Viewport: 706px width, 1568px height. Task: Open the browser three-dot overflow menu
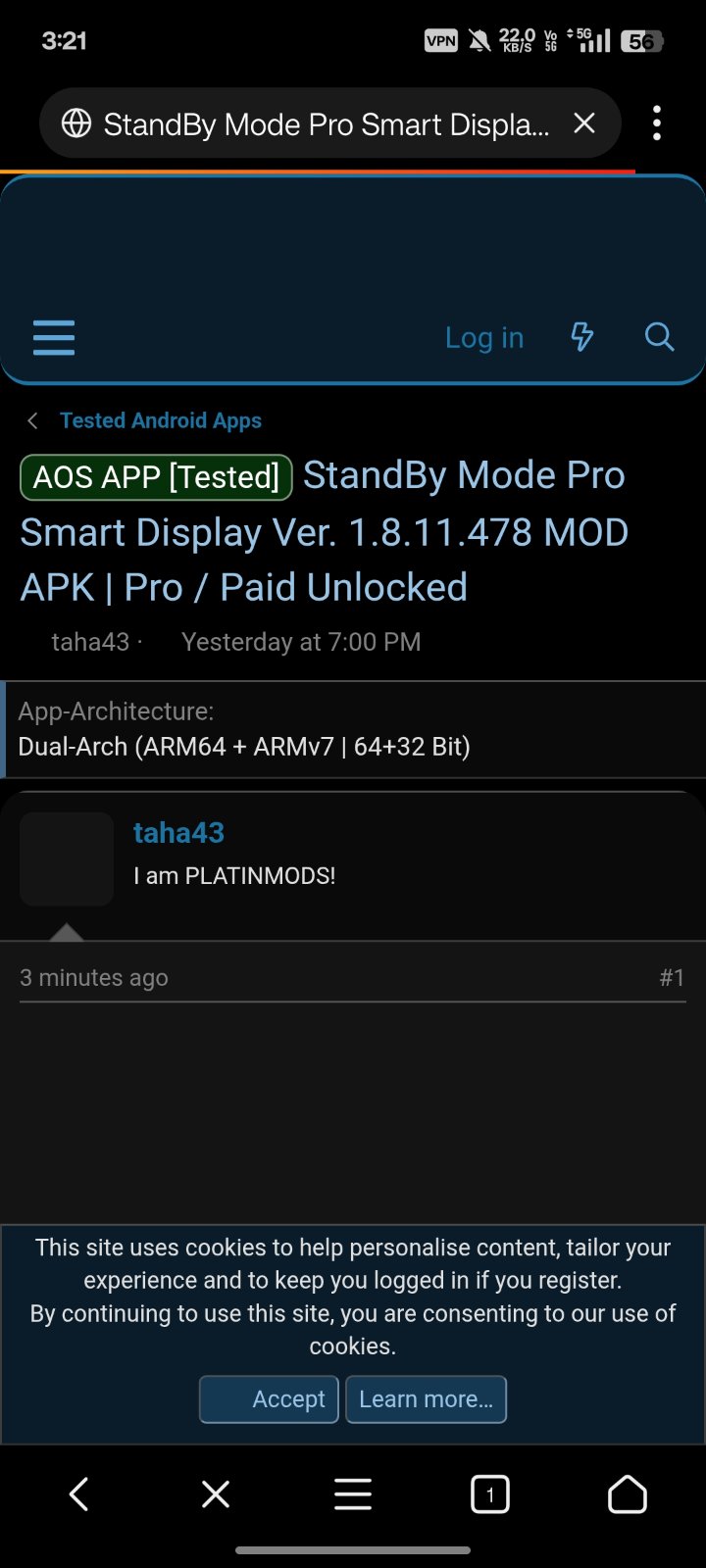(657, 123)
